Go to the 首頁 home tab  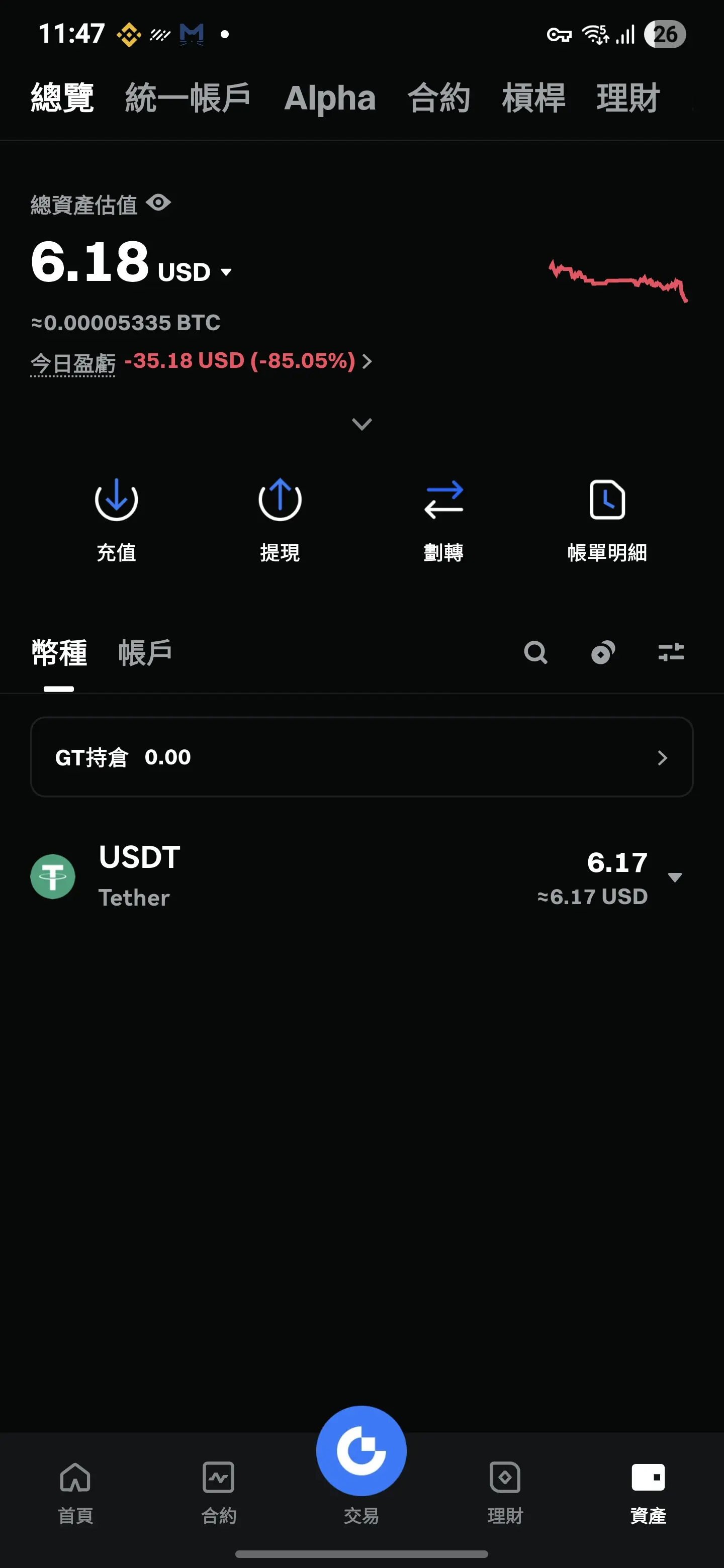click(75, 1492)
